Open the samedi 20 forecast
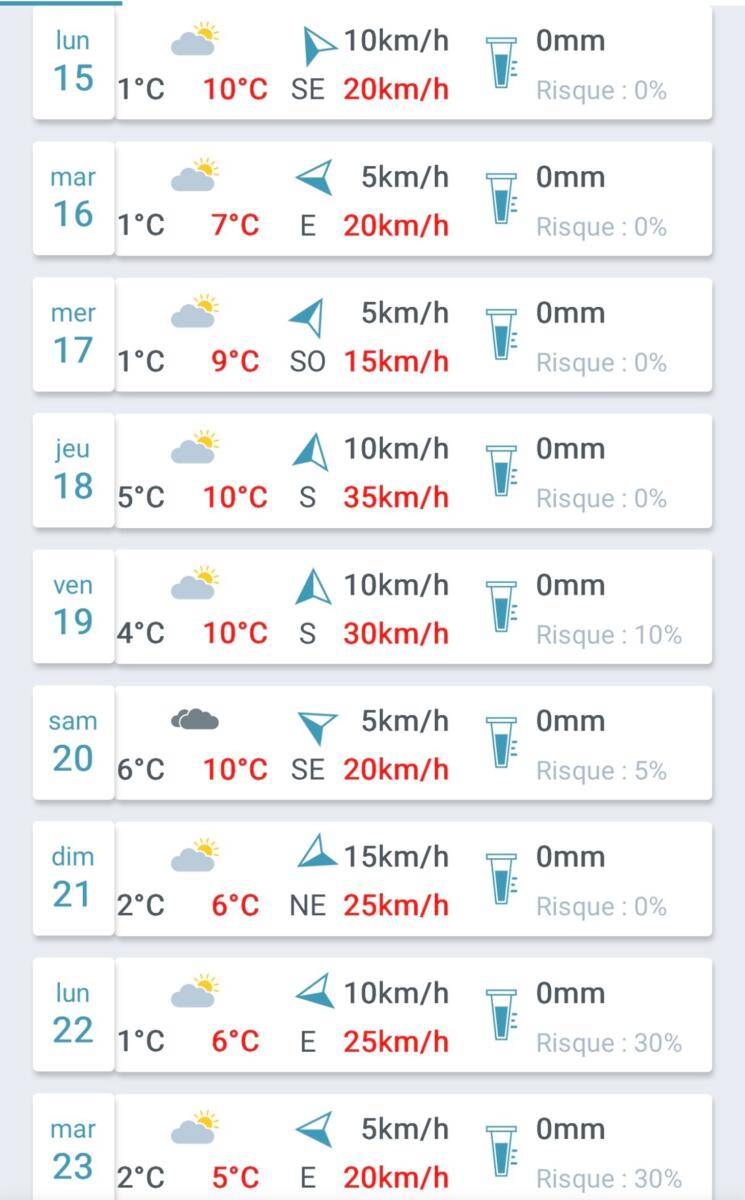This screenshot has width=745, height=1200. (372, 745)
